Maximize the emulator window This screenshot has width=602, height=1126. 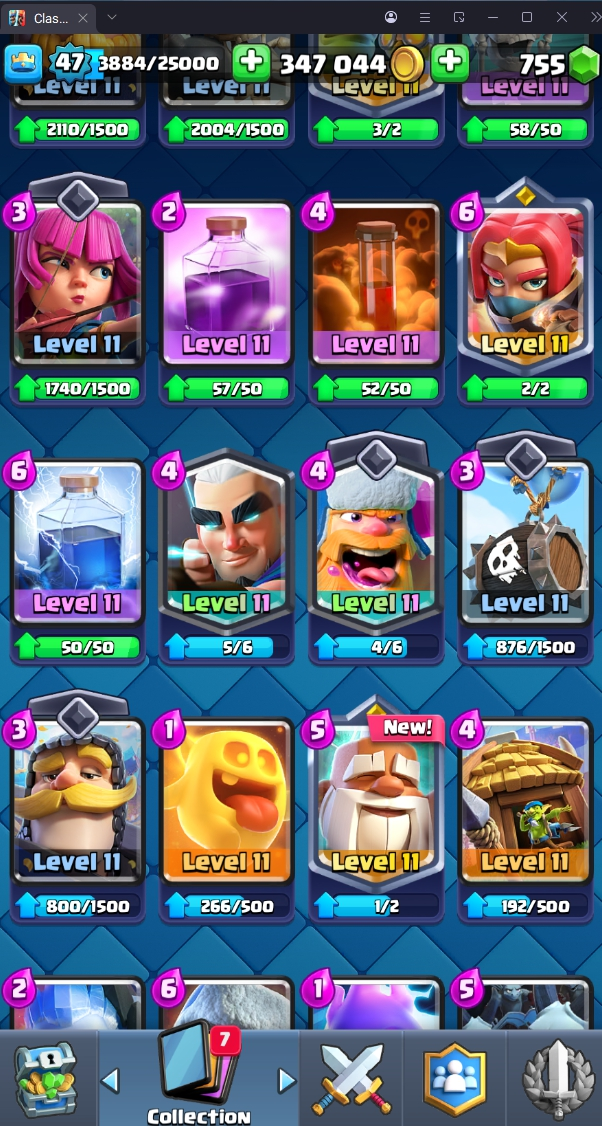(527, 17)
